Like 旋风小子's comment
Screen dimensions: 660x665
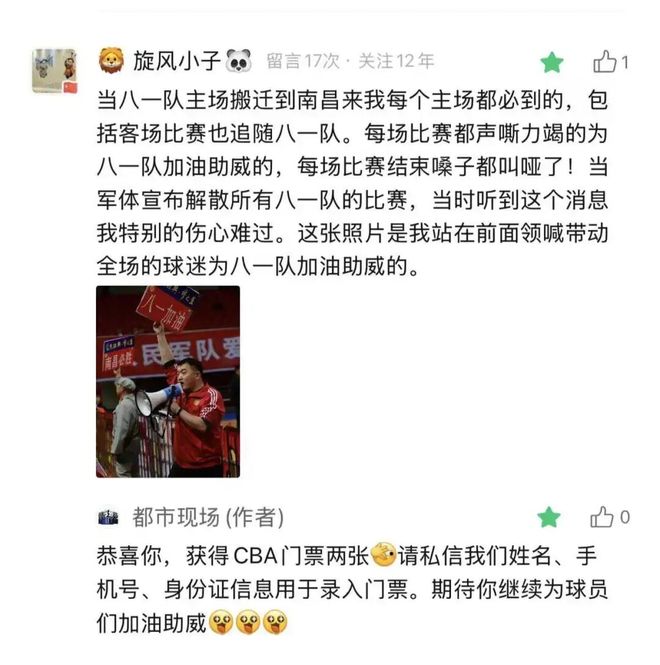[x=605, y=62]
